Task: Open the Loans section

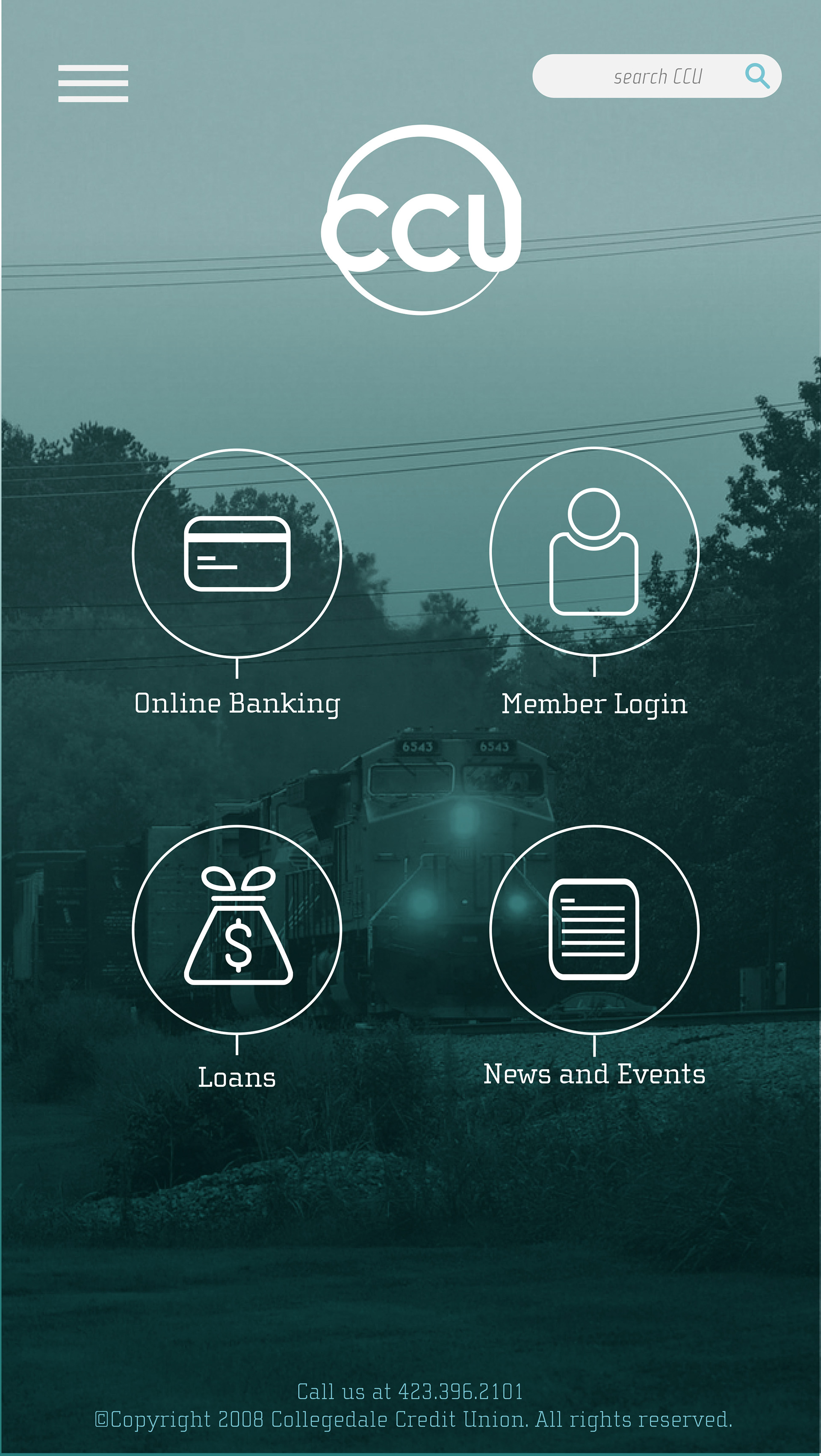Action: point(237,930)
